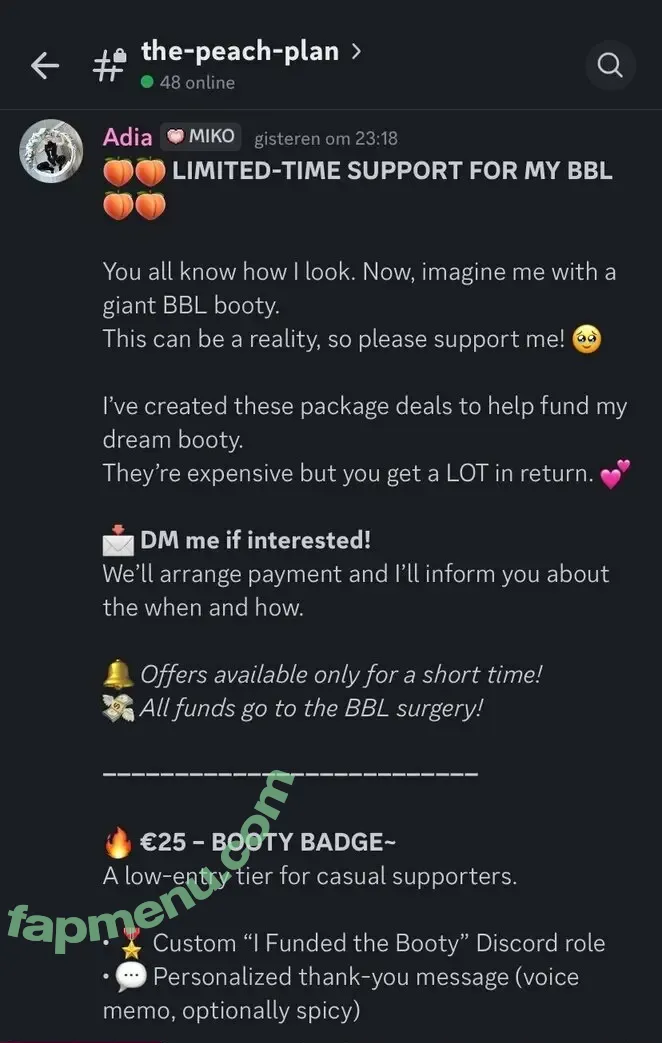This screenshot has height=1043, width=662.
Task: Open Adia's profile avatar
Action: click(x=50, y=151)
